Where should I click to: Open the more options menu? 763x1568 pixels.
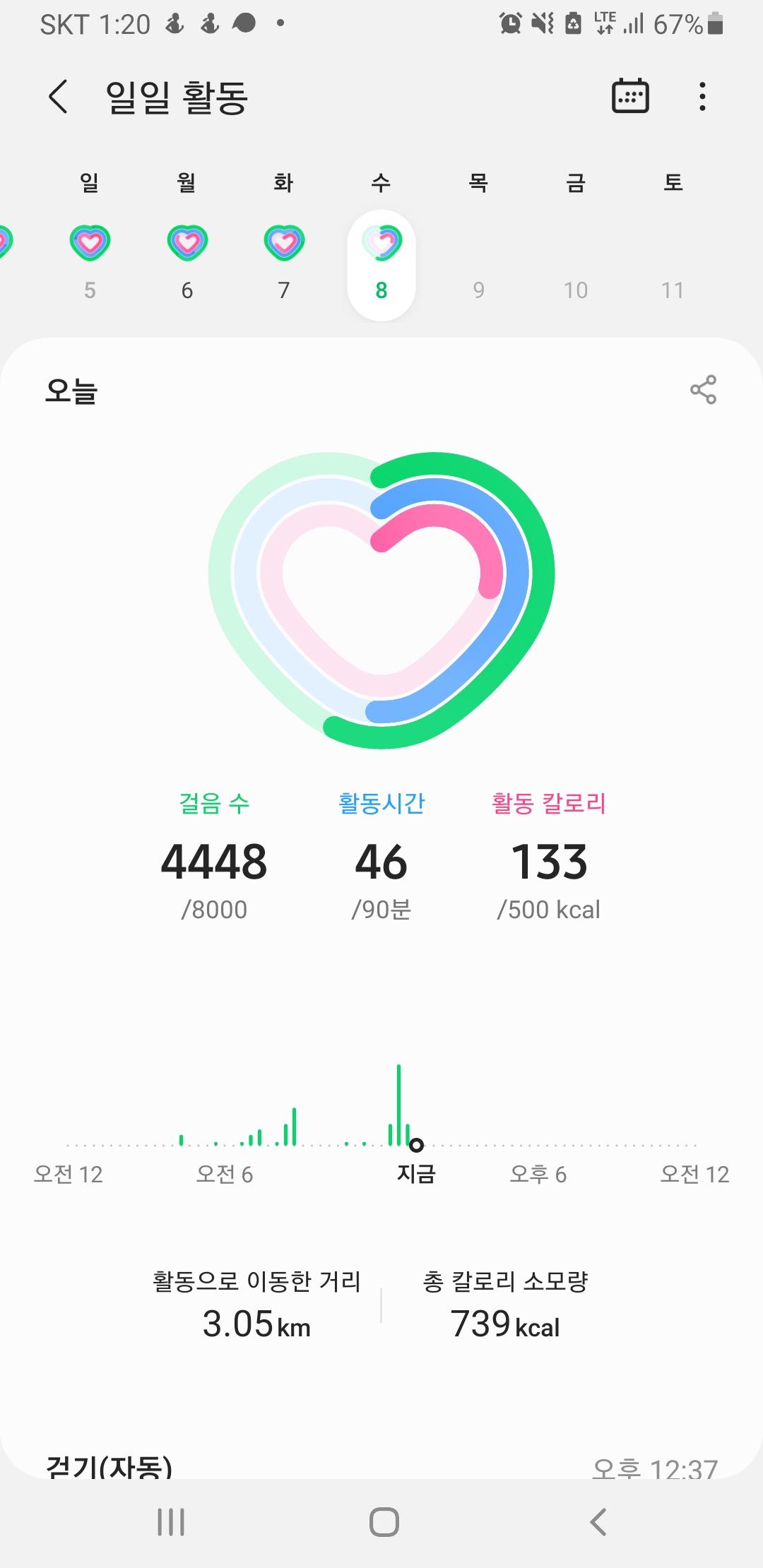coord(702,97)
